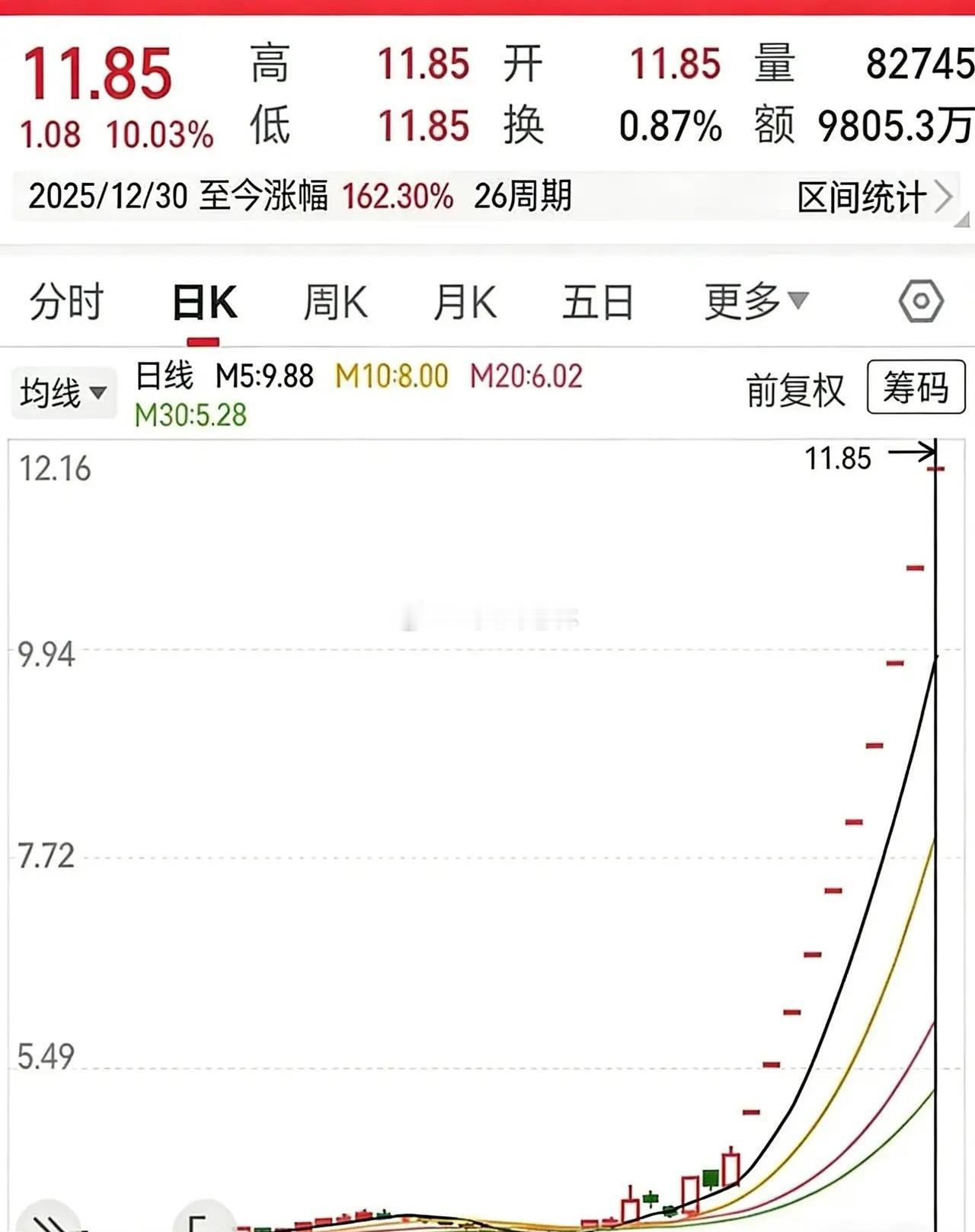Open the 周K weekly chart tab

click(336, 302)
